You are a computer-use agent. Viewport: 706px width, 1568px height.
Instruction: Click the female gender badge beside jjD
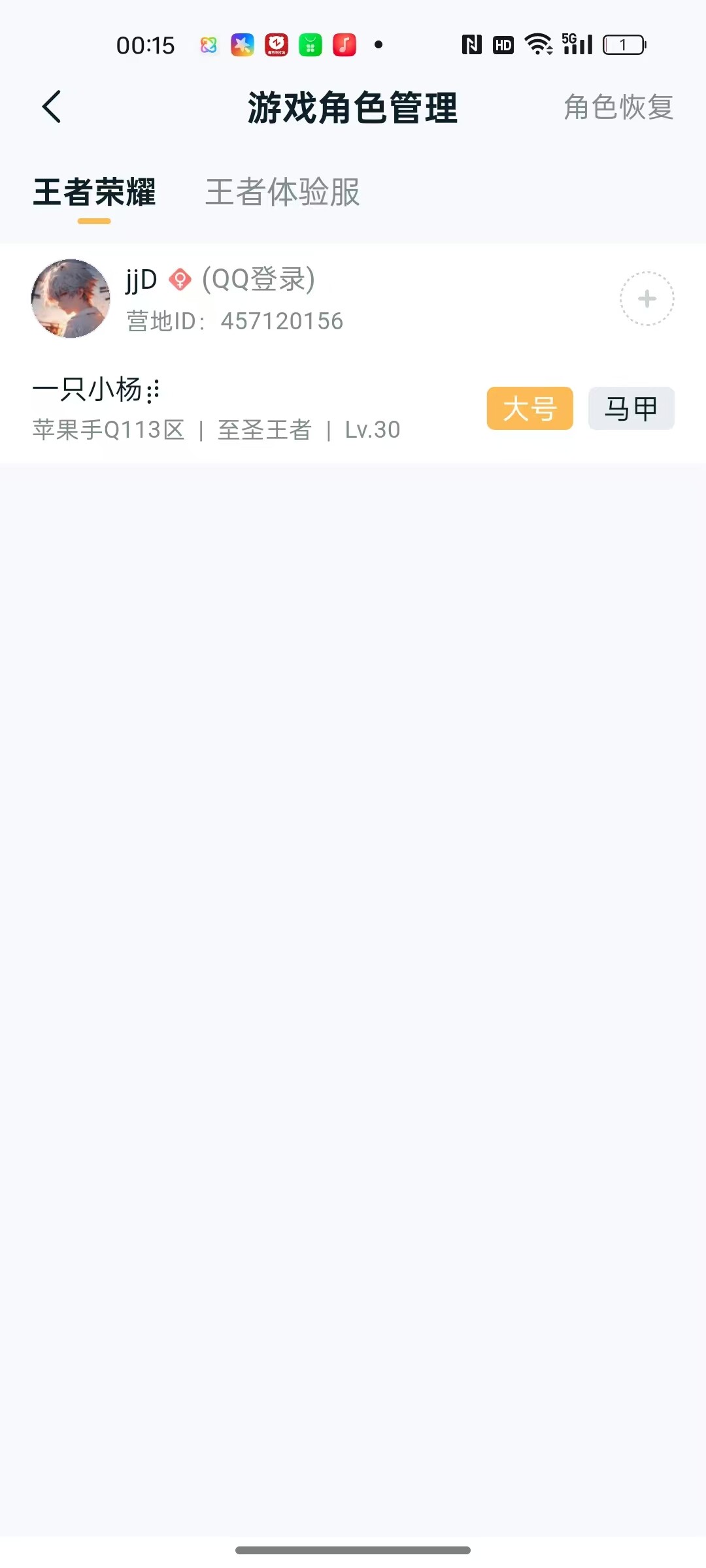(x=179, y=280)
